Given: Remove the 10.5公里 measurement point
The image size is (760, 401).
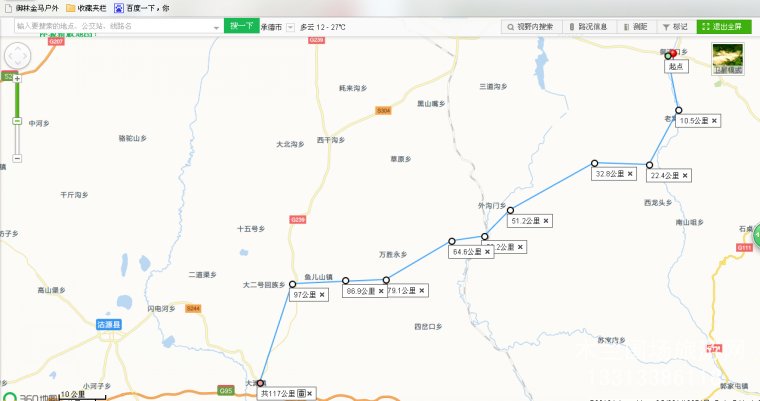Looking at the screenshot, I should point(713,120).
